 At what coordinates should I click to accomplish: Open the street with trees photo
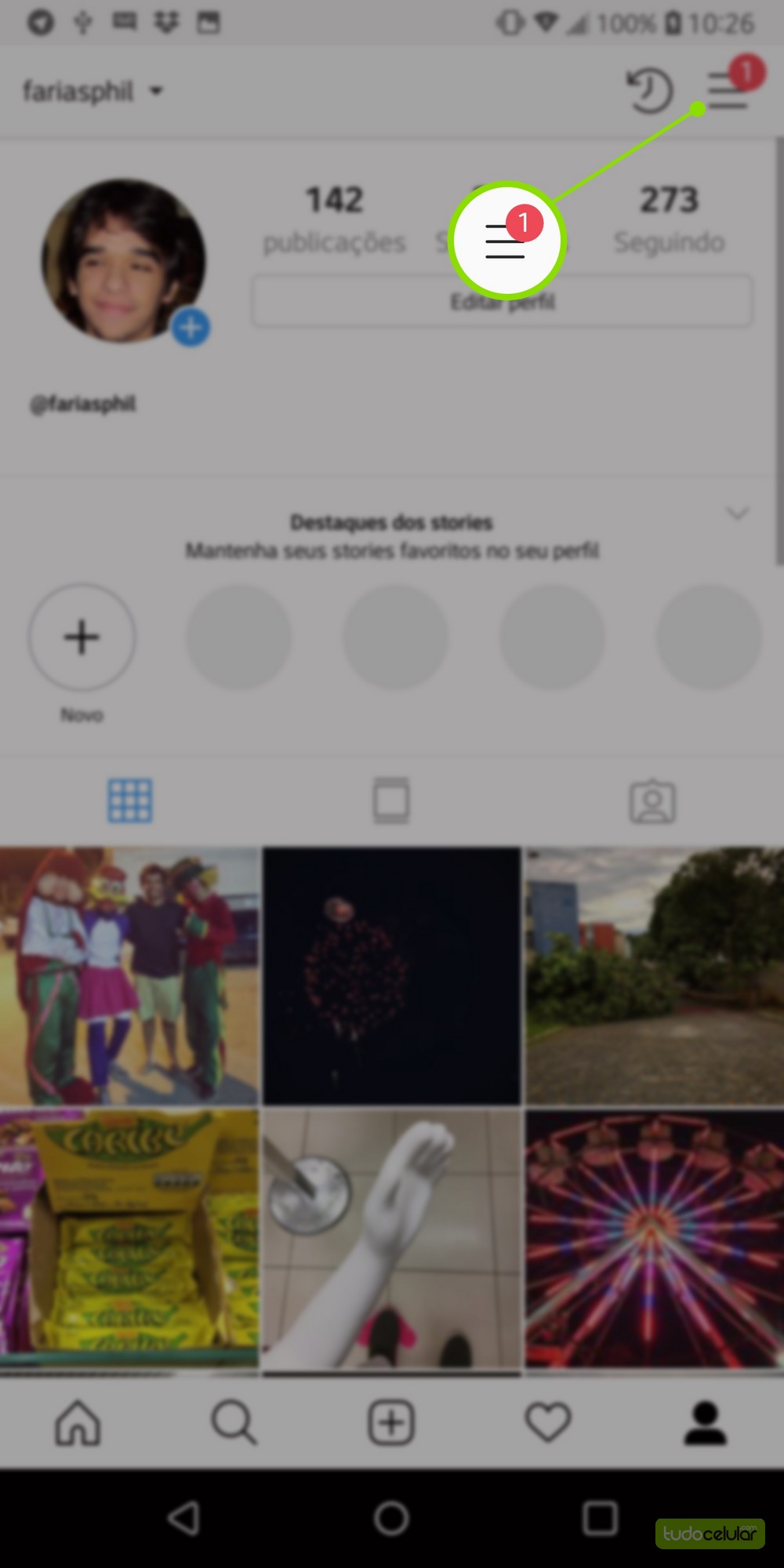(654, 975)
